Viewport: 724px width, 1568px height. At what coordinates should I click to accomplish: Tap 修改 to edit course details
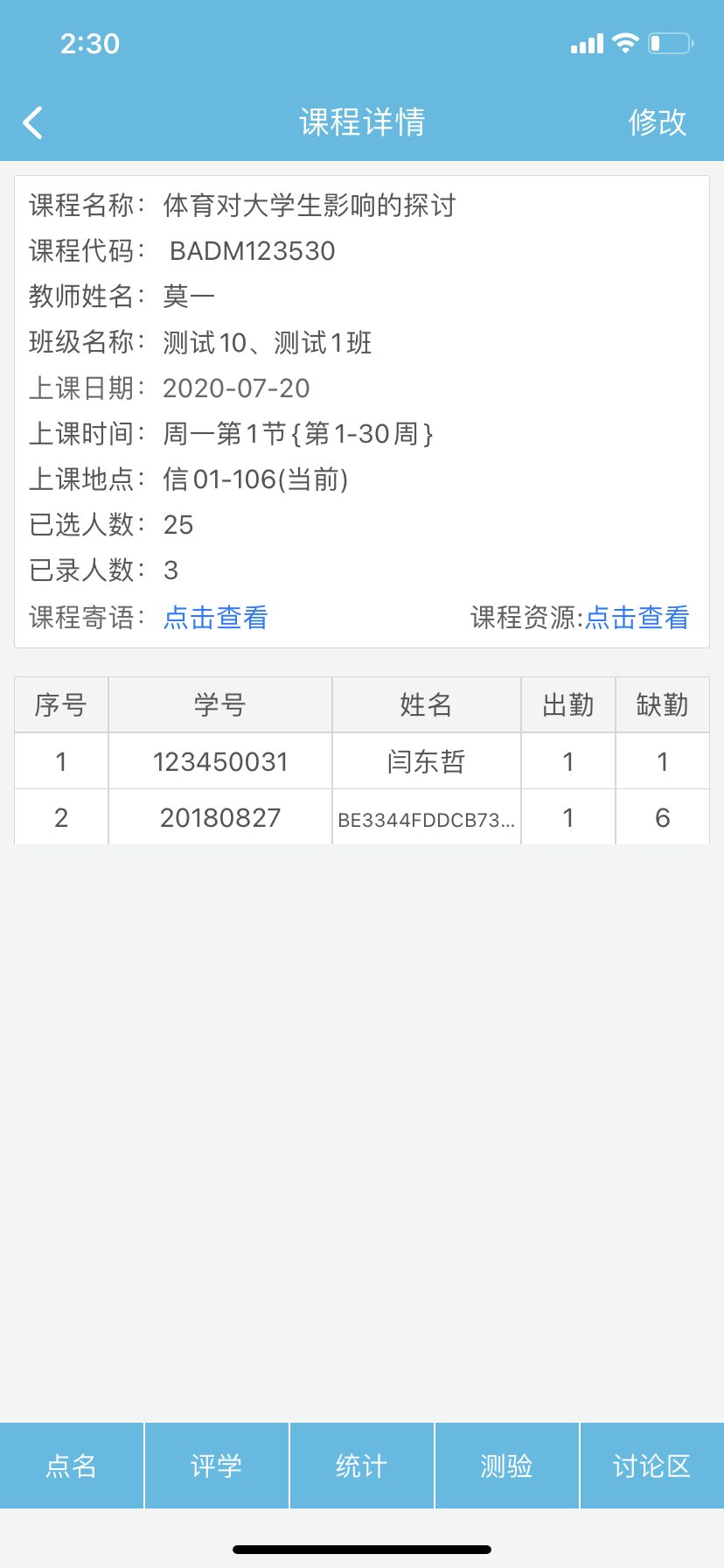(x=658, y=122)
